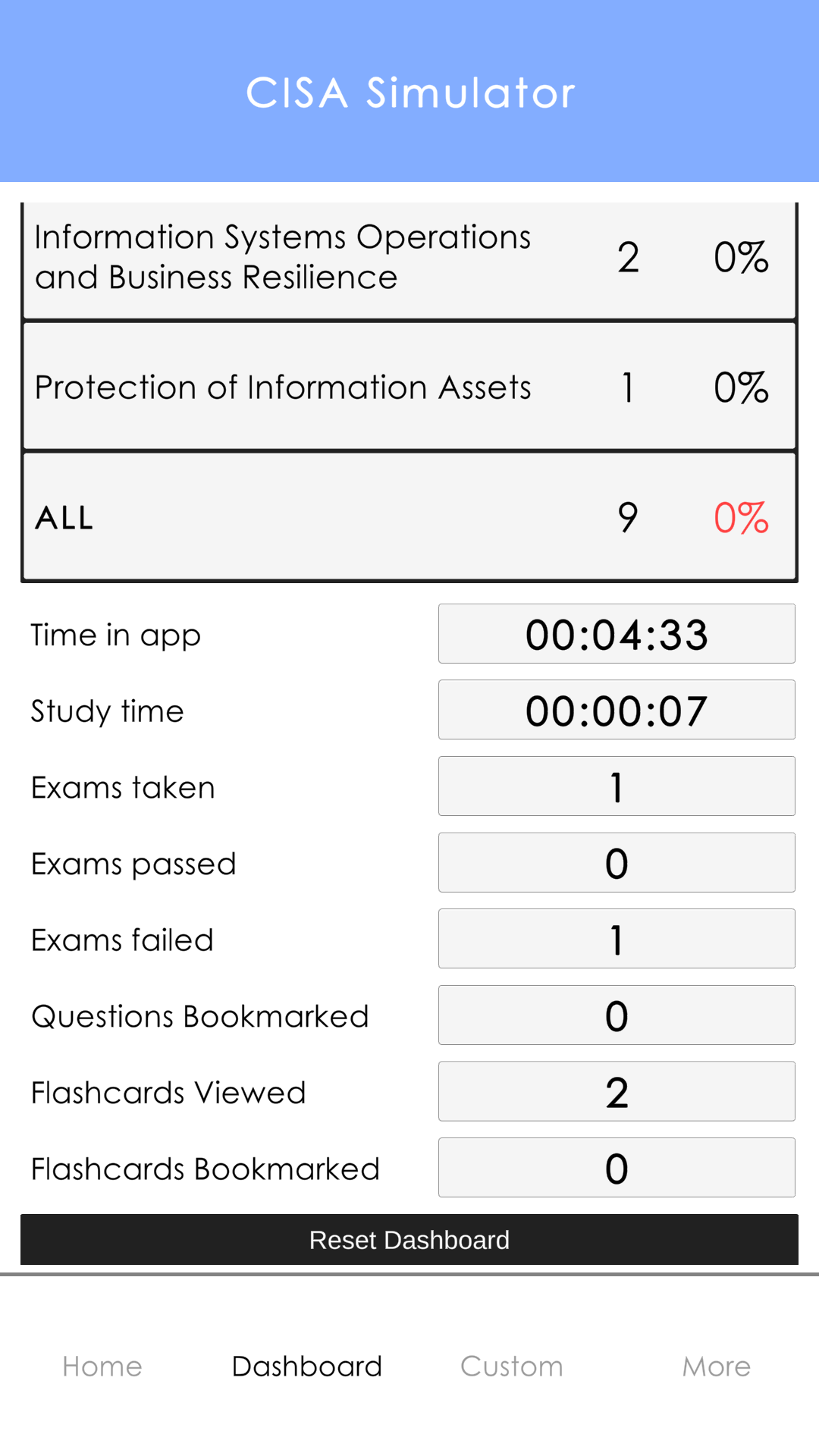Tap the CISA Simulator title header
The width and height of the screenshot is (819, 1456).
(x=409, y=91)
